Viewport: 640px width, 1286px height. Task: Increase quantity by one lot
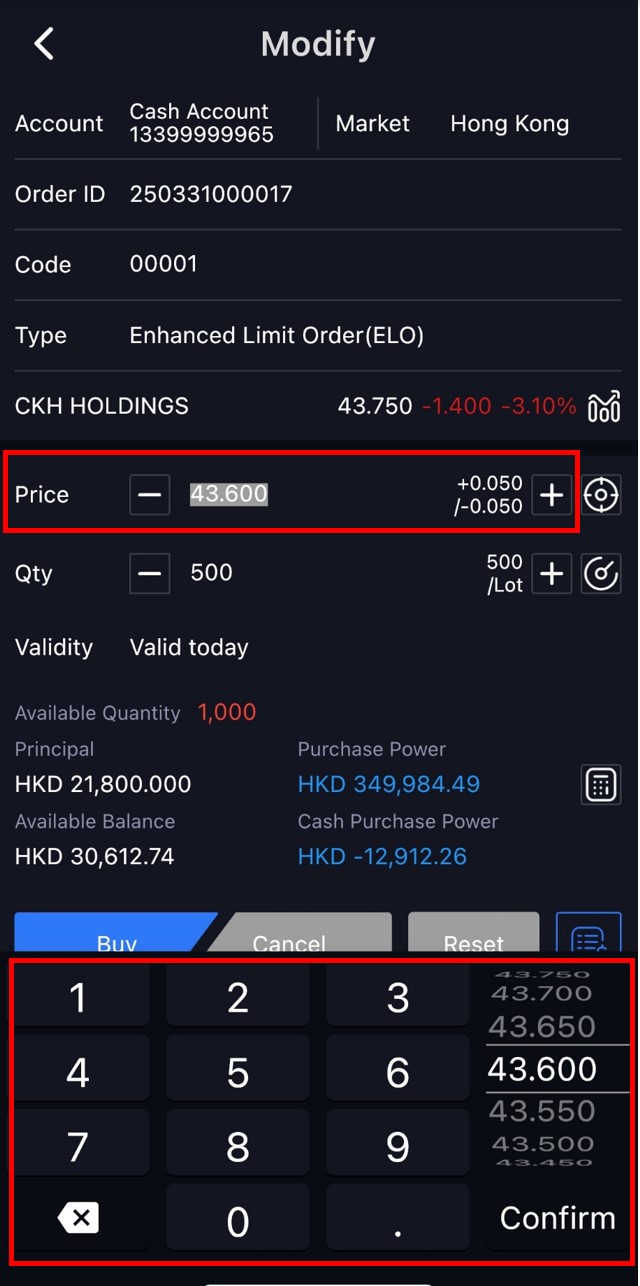click(x=552, y=573)
